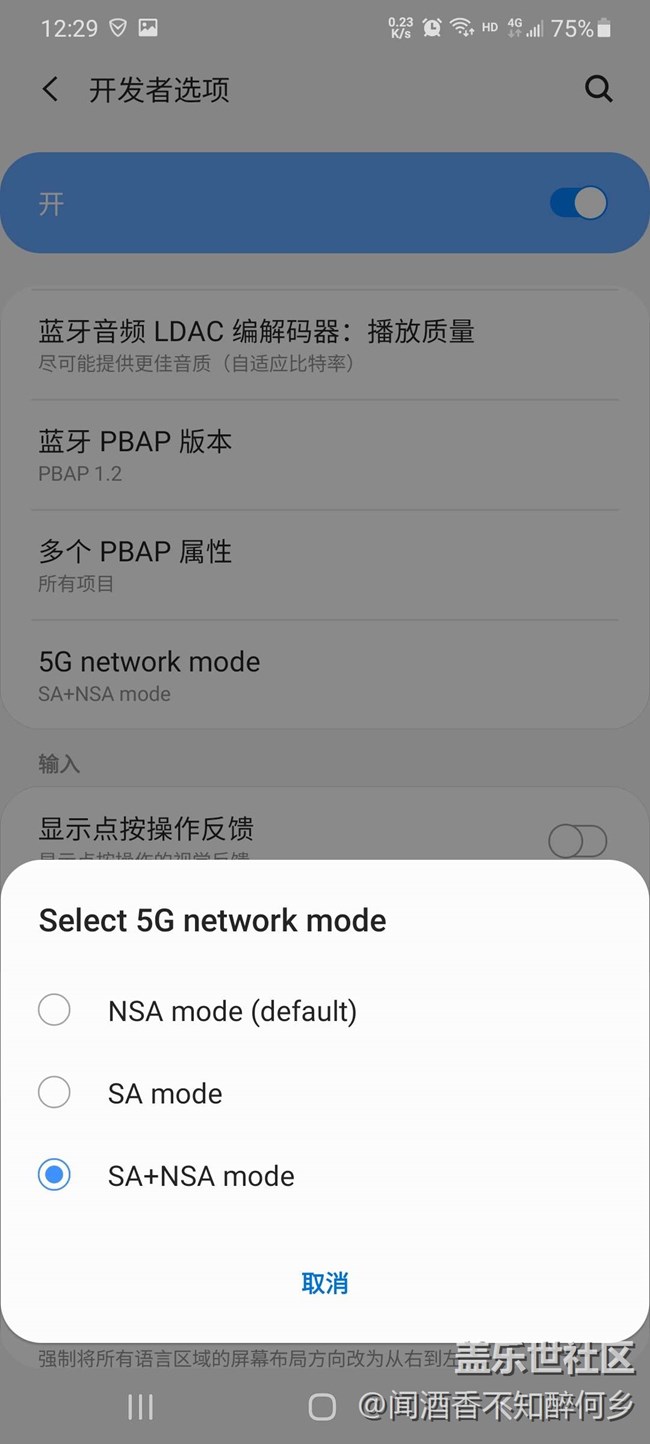Image resolution: width=650 pixels, height=1444 pixels.
Task: Choose the SA mode radio button
Action: pos(54,1092)
